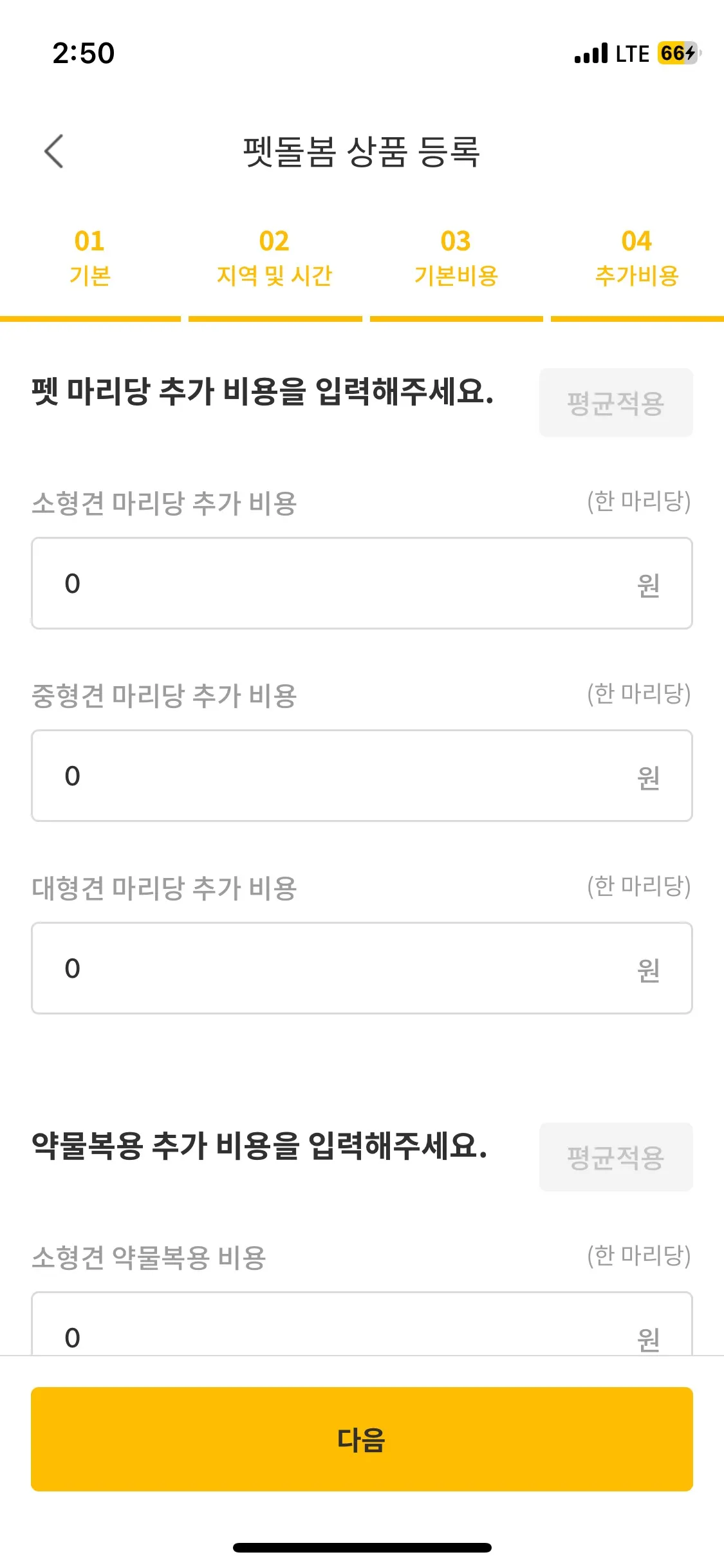Select the 03 기본비용 step
Screen dimensions: 724x1568
coord(456,259)
